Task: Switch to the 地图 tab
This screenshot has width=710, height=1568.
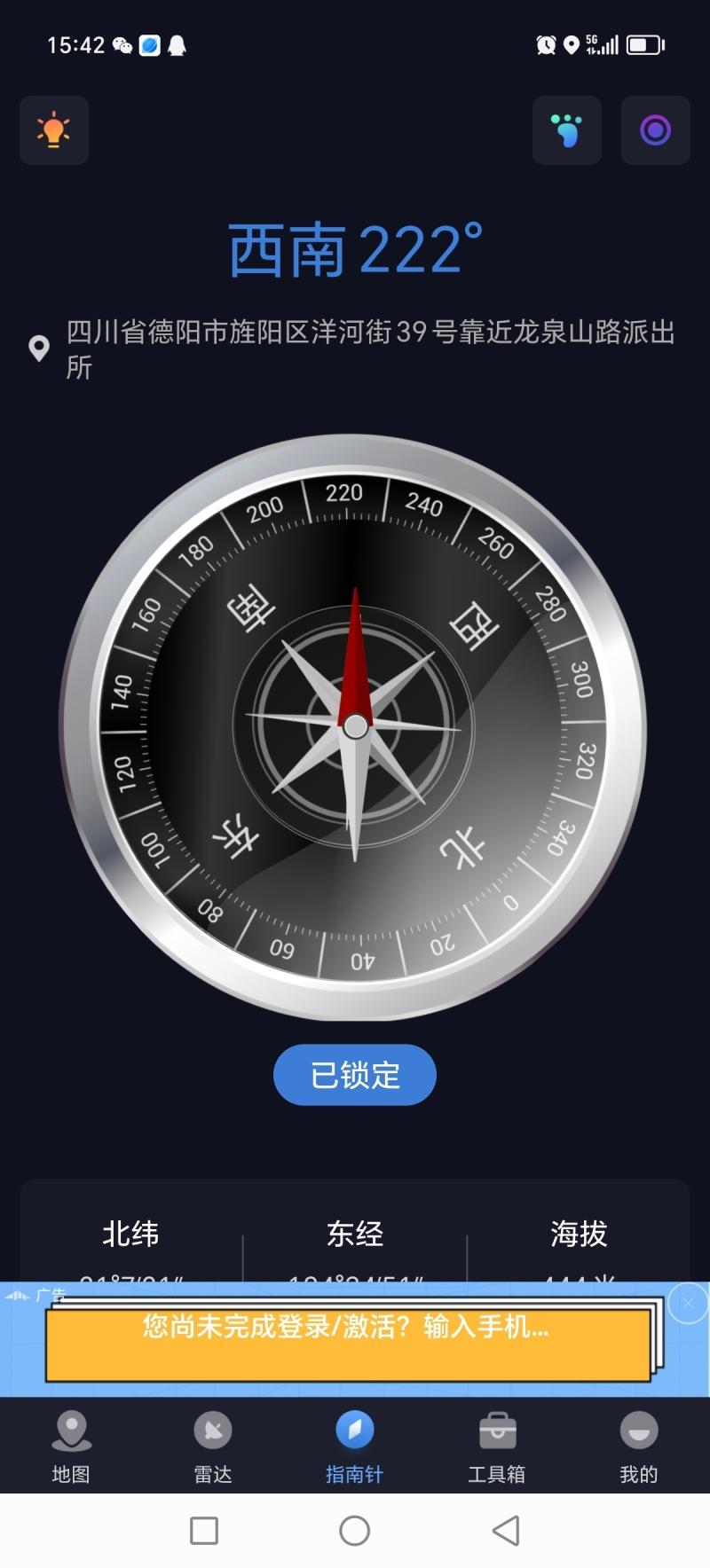Action: tap(71, 1446)
